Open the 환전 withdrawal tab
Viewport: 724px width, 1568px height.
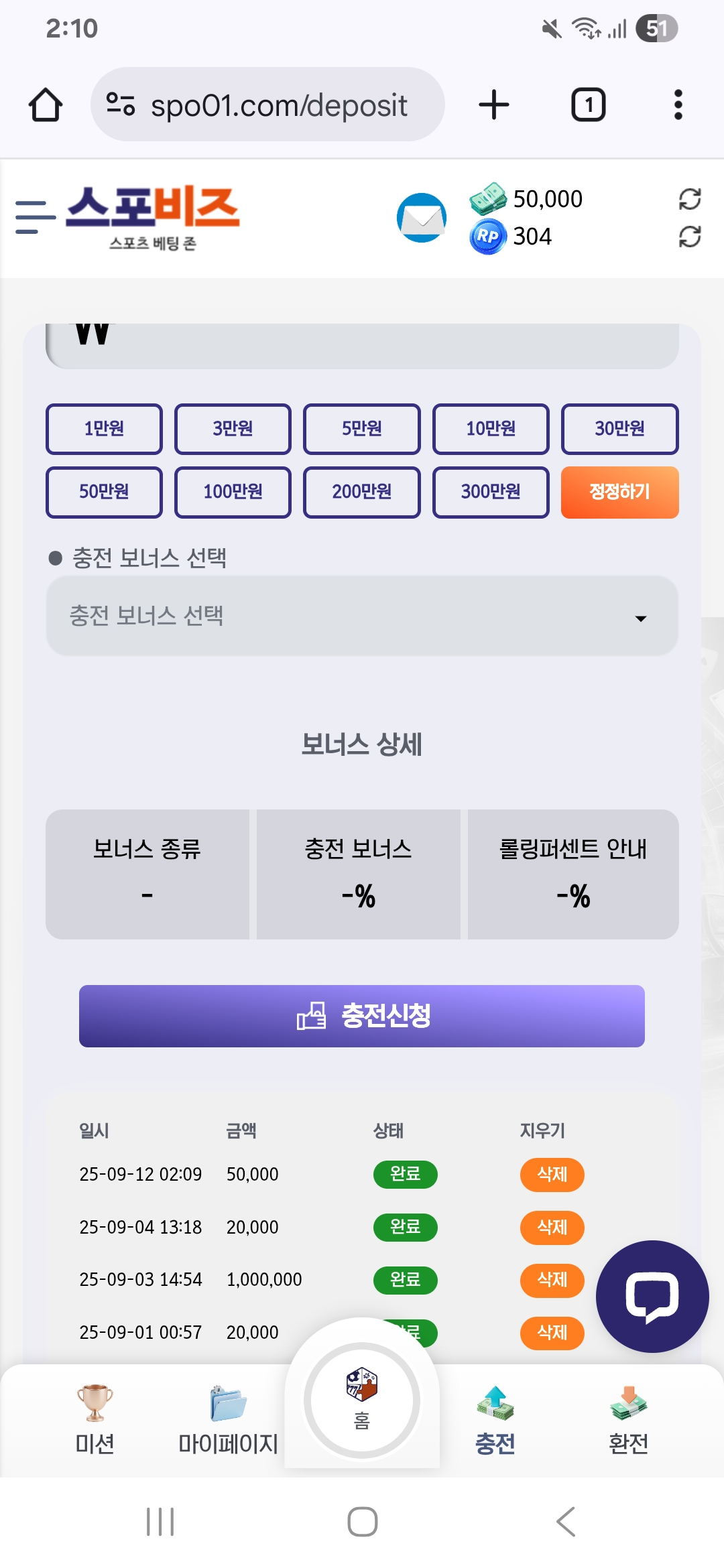tap(628, 1419)
